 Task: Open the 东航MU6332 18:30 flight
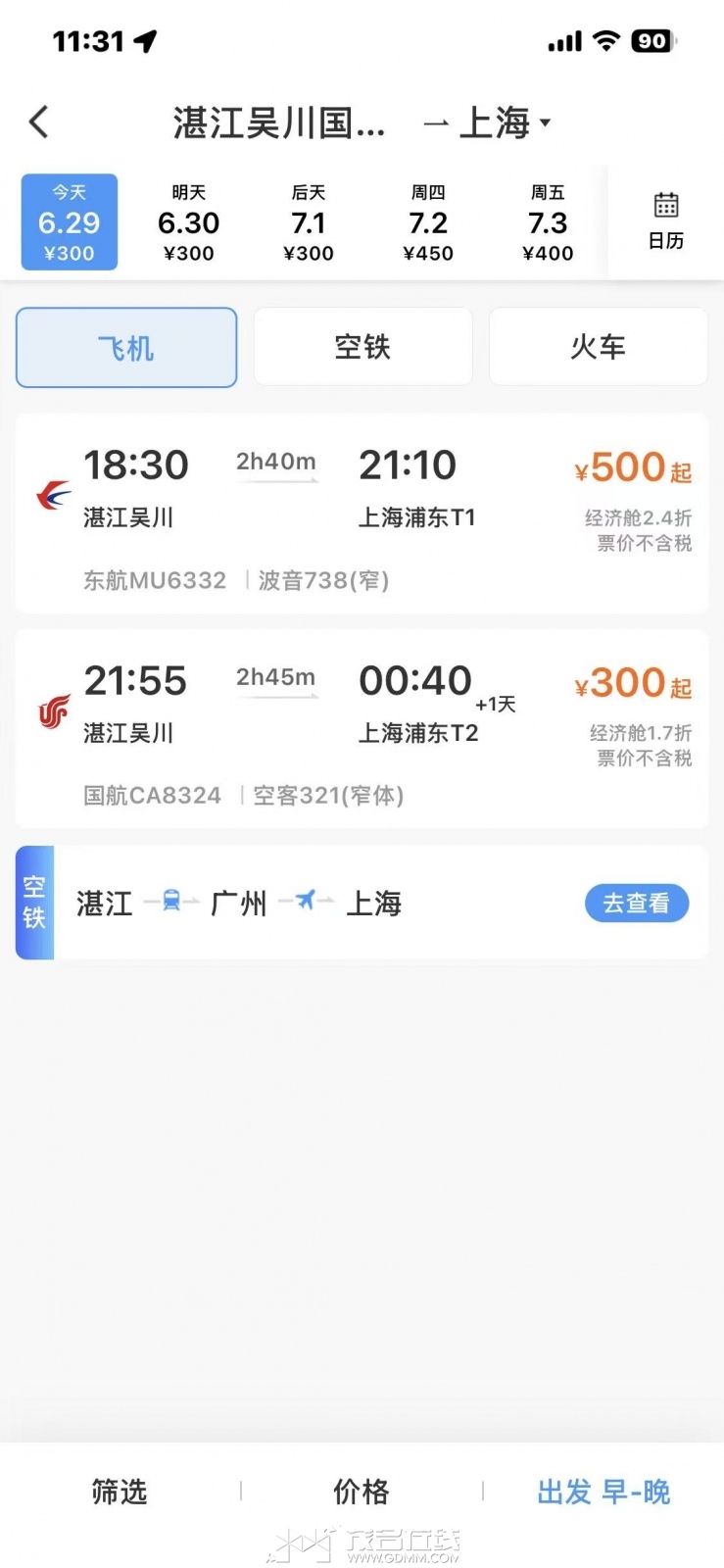362,514
